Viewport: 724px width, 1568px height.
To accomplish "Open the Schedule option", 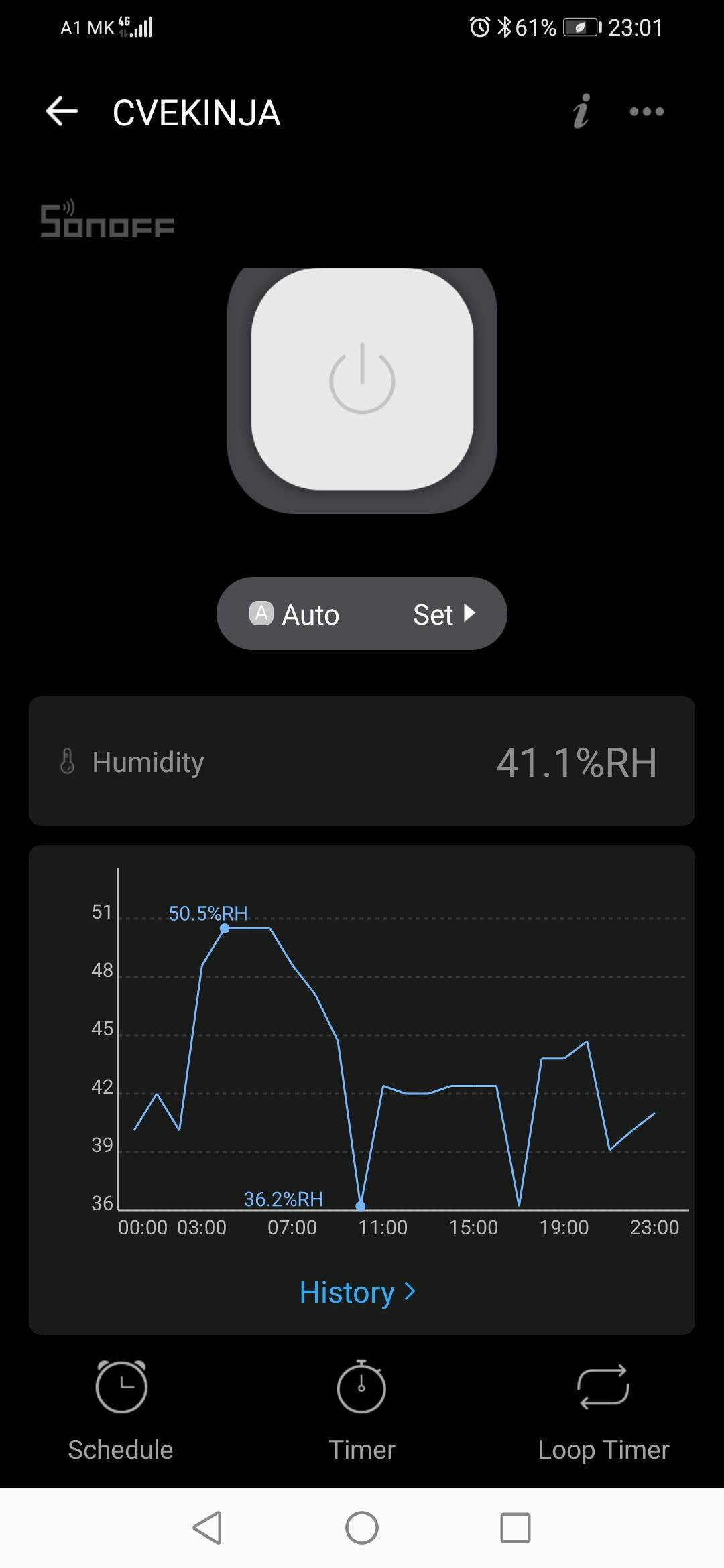I will point(121,1409).
